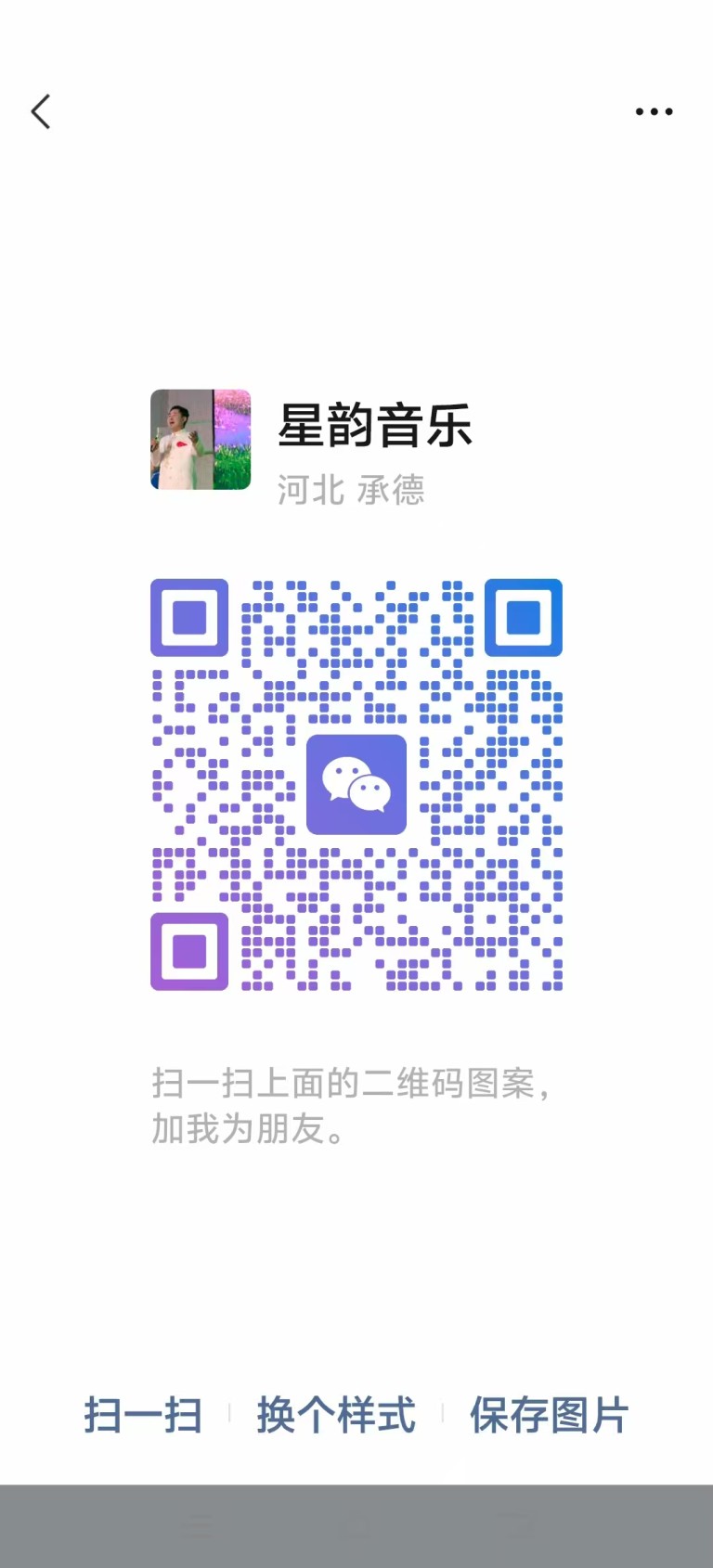
Task: Open the three-dot overflow menu
Action: click(x=654, y=111)
